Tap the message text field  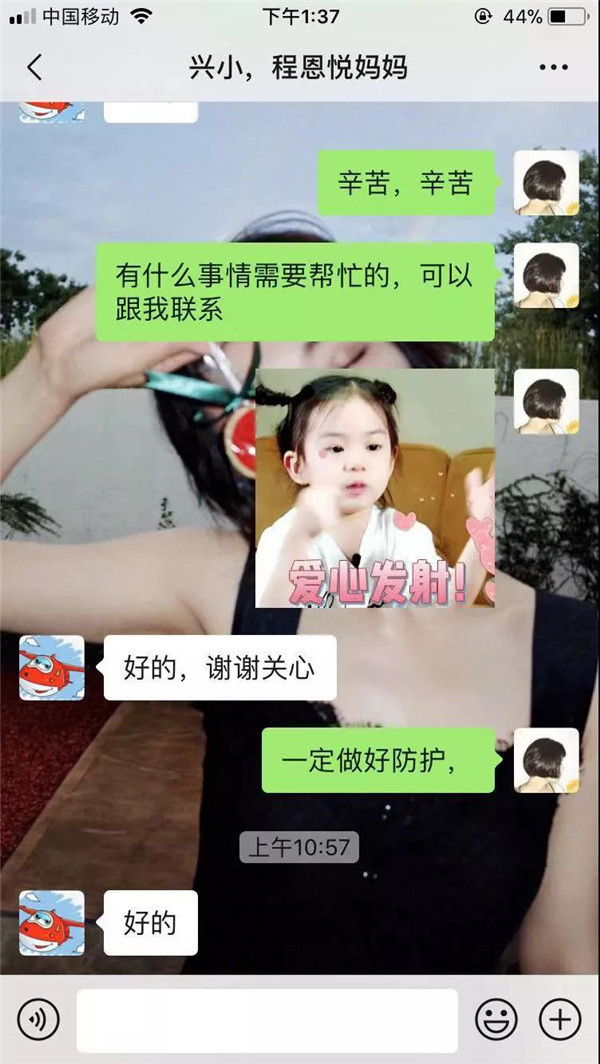point(267,1020)
